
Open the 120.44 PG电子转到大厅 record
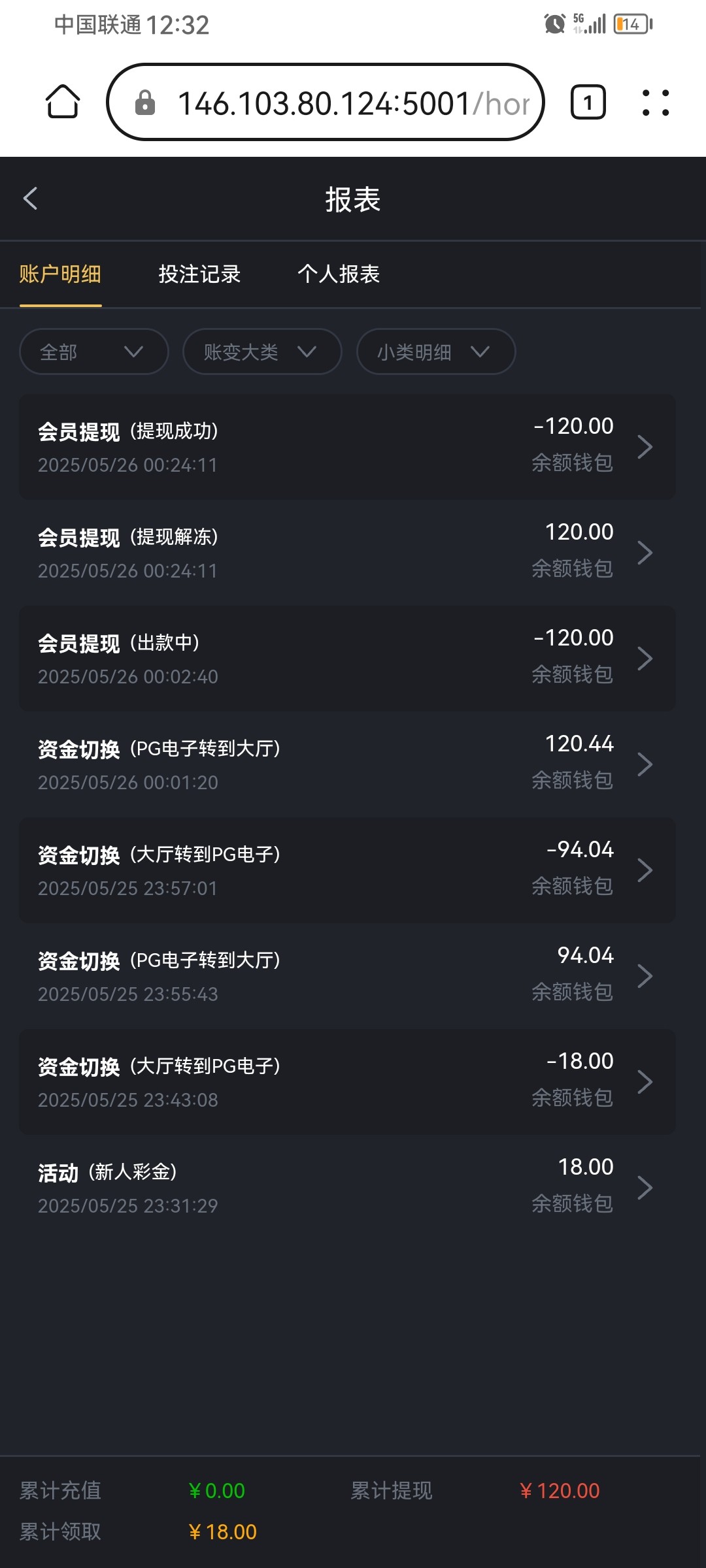pyautogui.click(x=347, y=764)
